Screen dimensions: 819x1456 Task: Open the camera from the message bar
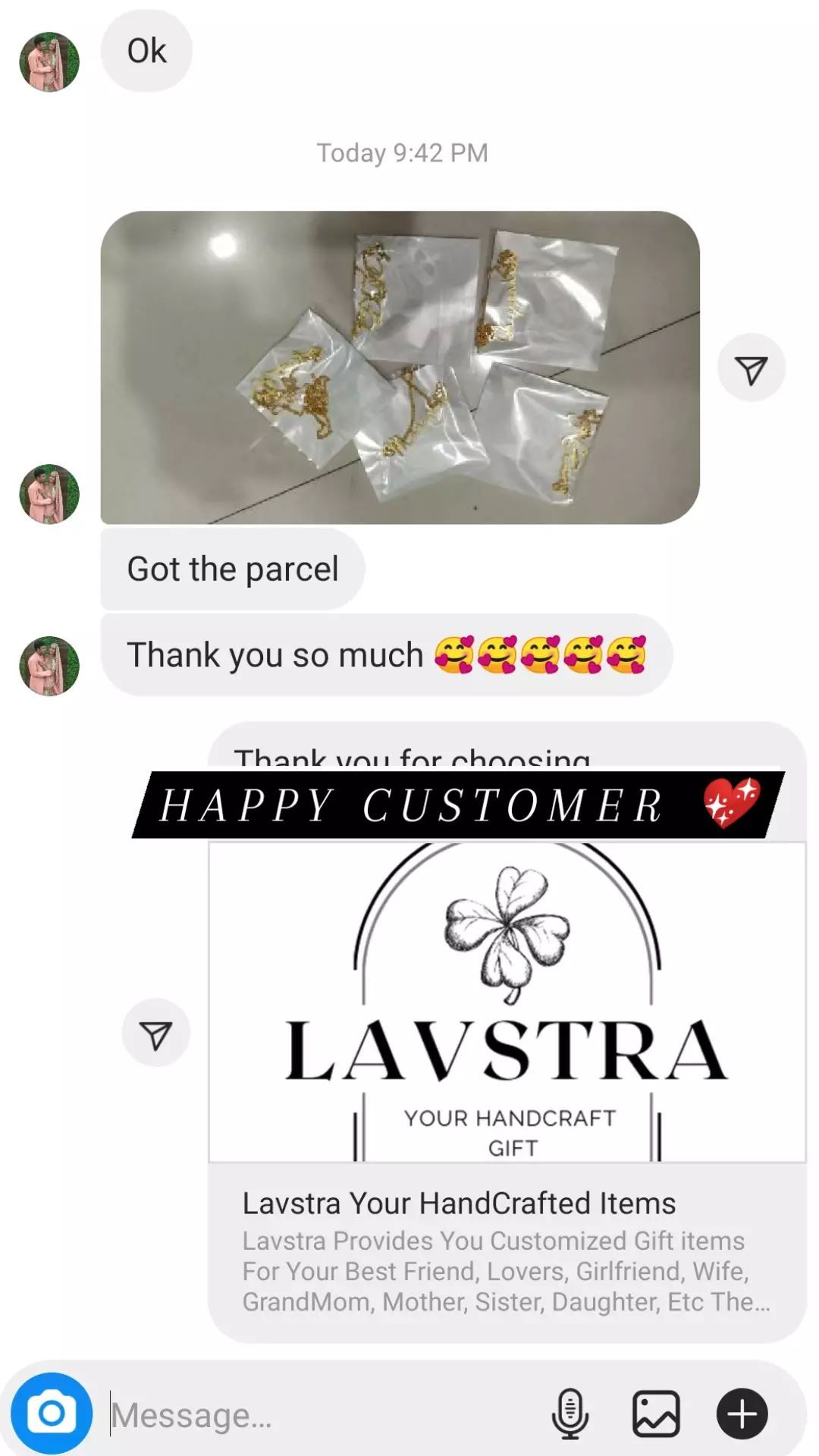[52, 1414]
